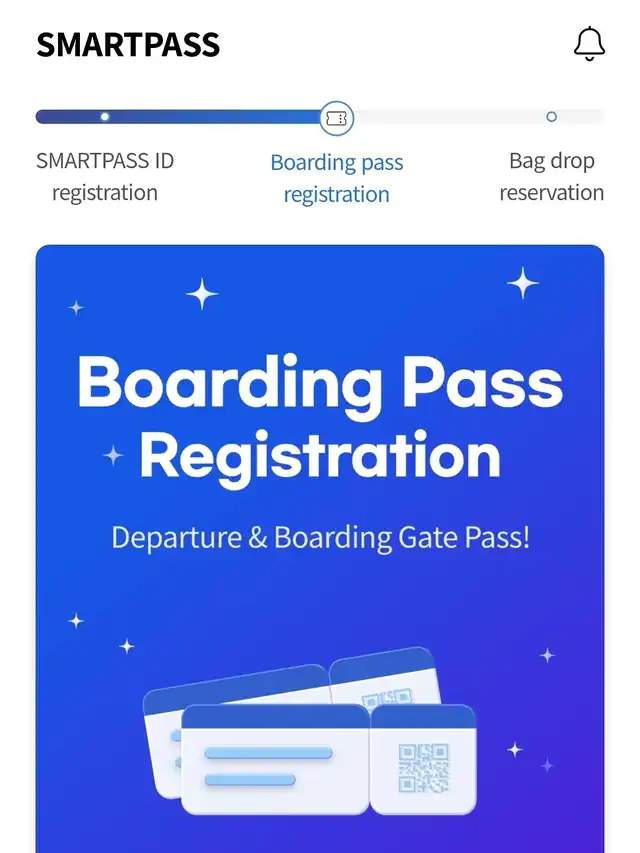Switch to Bag drop reservation step
The height and width of the screenshot is (853, 640).
pyautogui.click(x=551, y=176)
